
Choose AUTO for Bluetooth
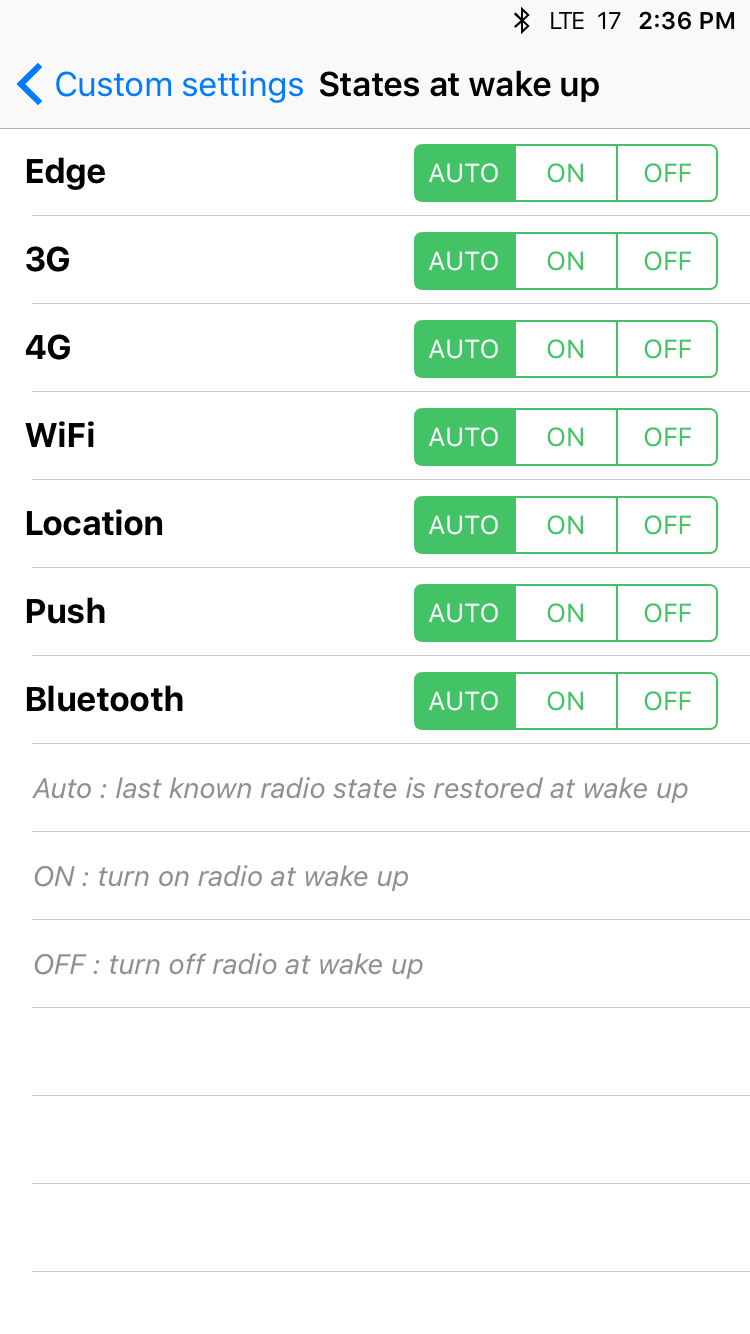pos(465,701)
